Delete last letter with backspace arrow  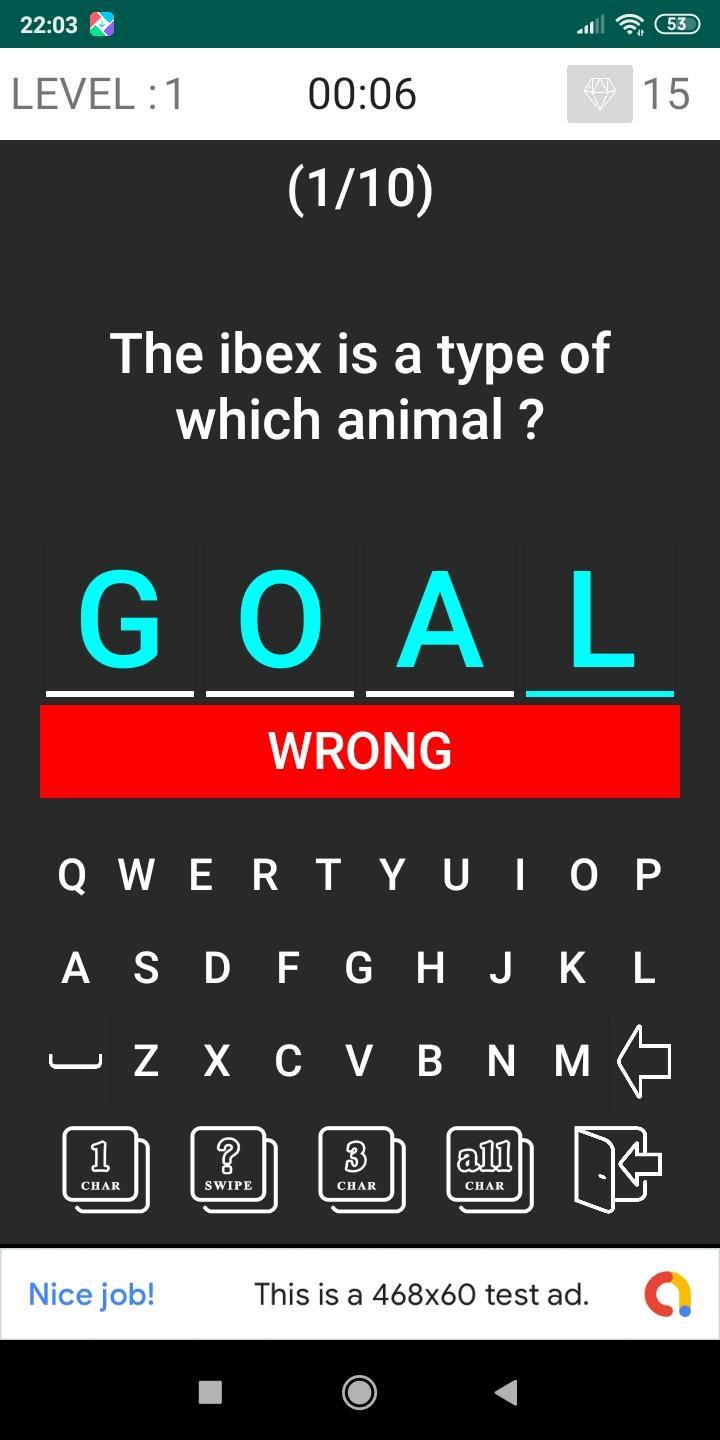[643, 1061]
